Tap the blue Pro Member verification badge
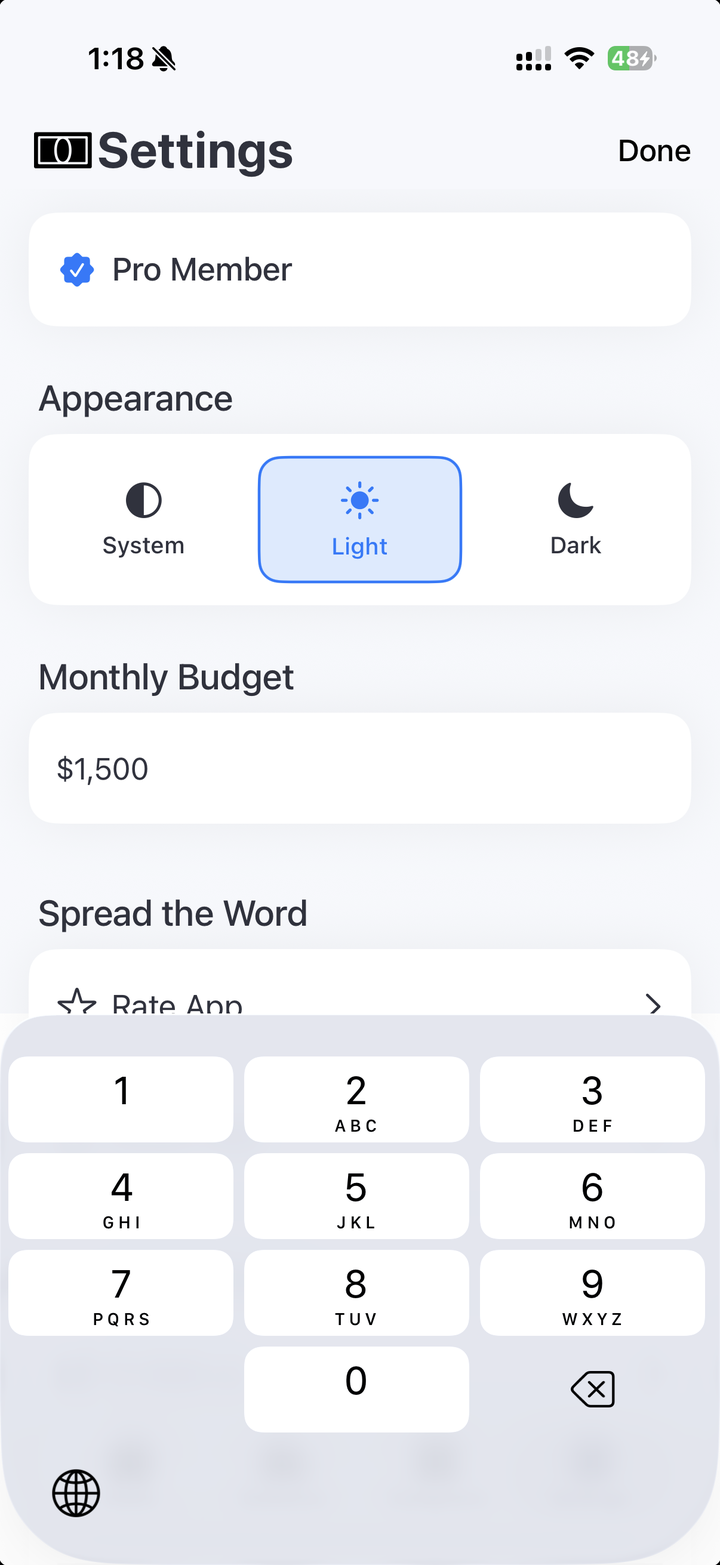This screenshot has height=1565, width=720. point(77,269)
